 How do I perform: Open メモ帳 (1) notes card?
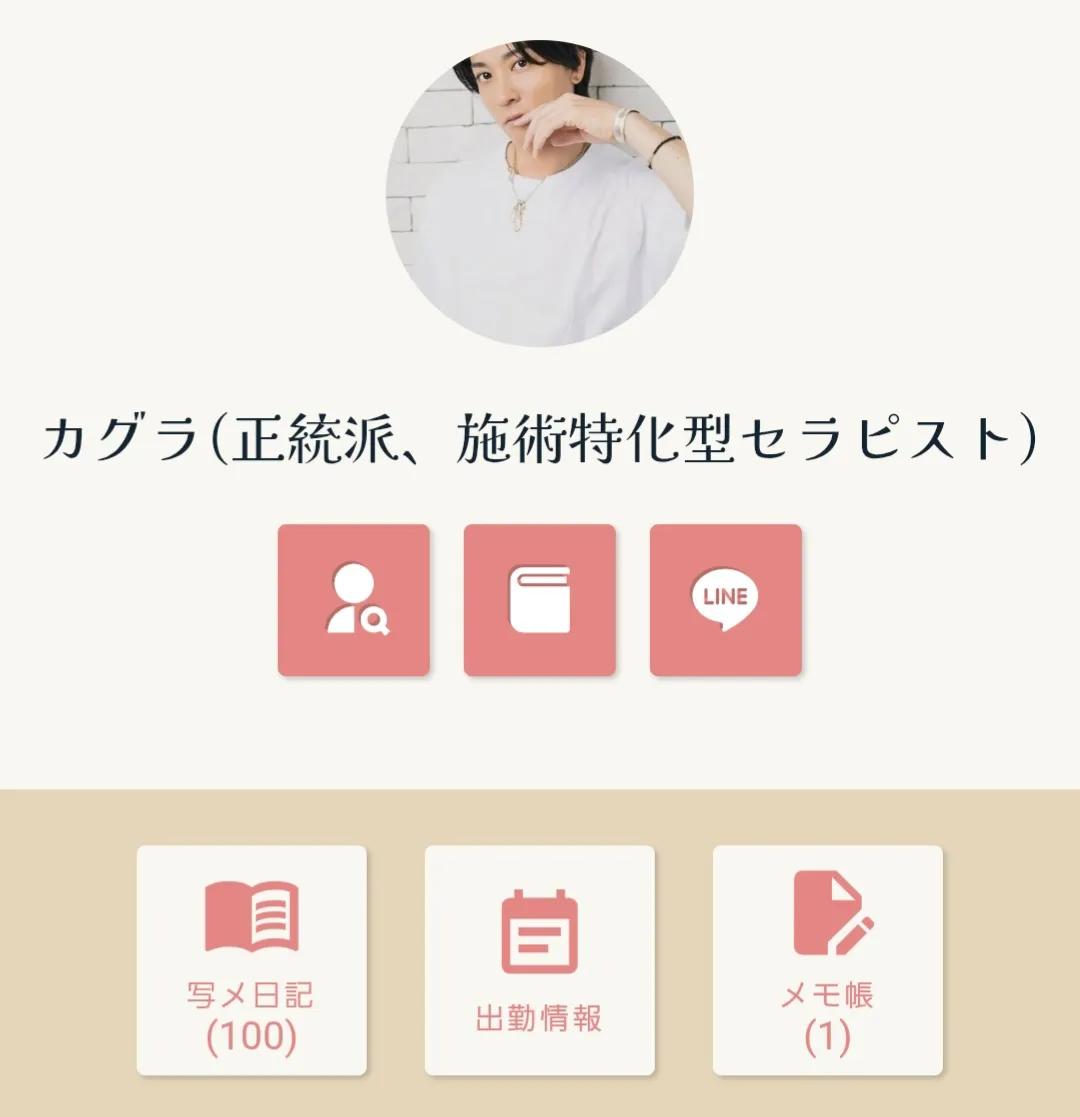[x=827, y=960]
